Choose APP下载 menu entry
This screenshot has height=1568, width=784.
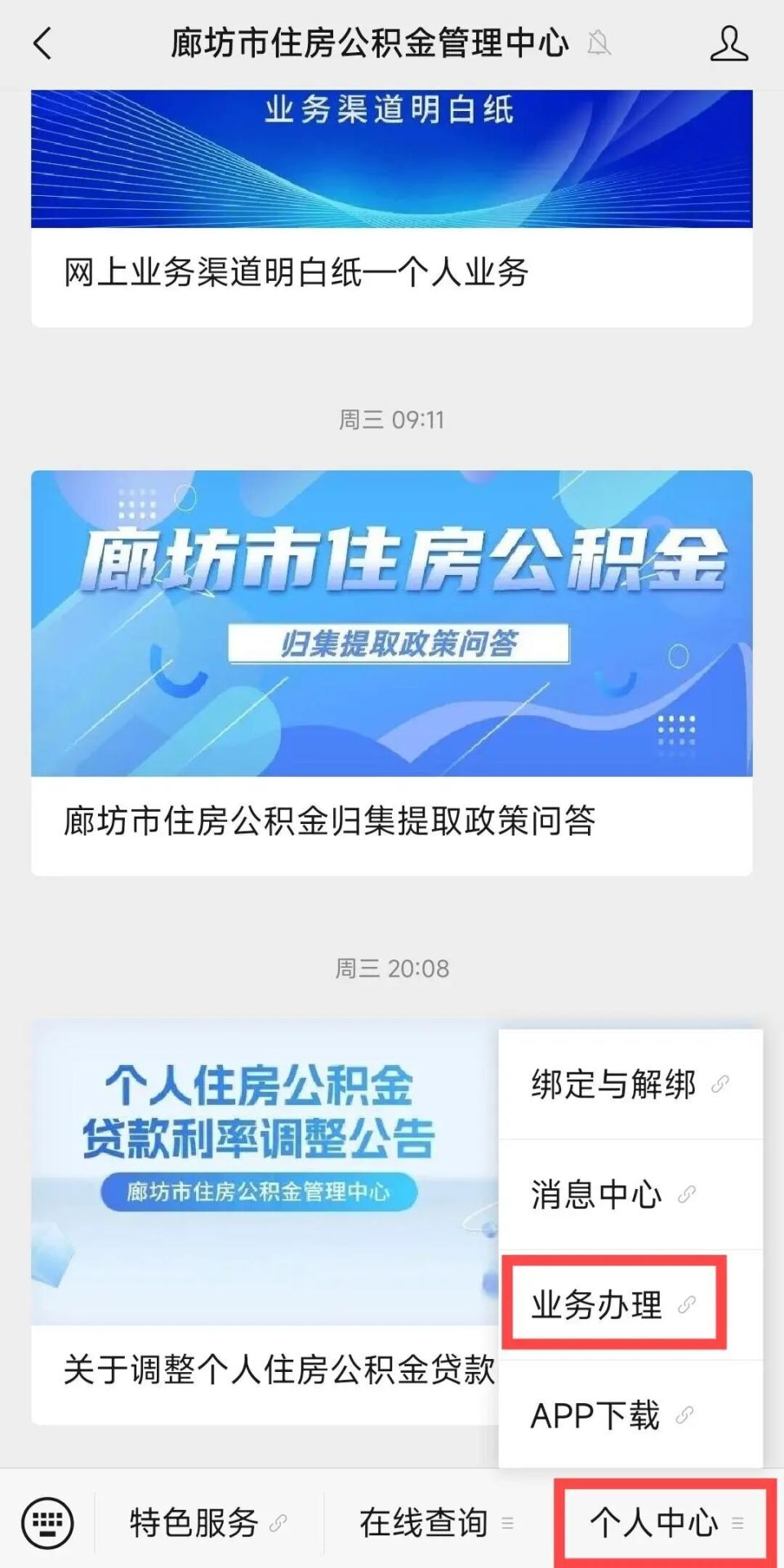click(x=596, y=1414)
